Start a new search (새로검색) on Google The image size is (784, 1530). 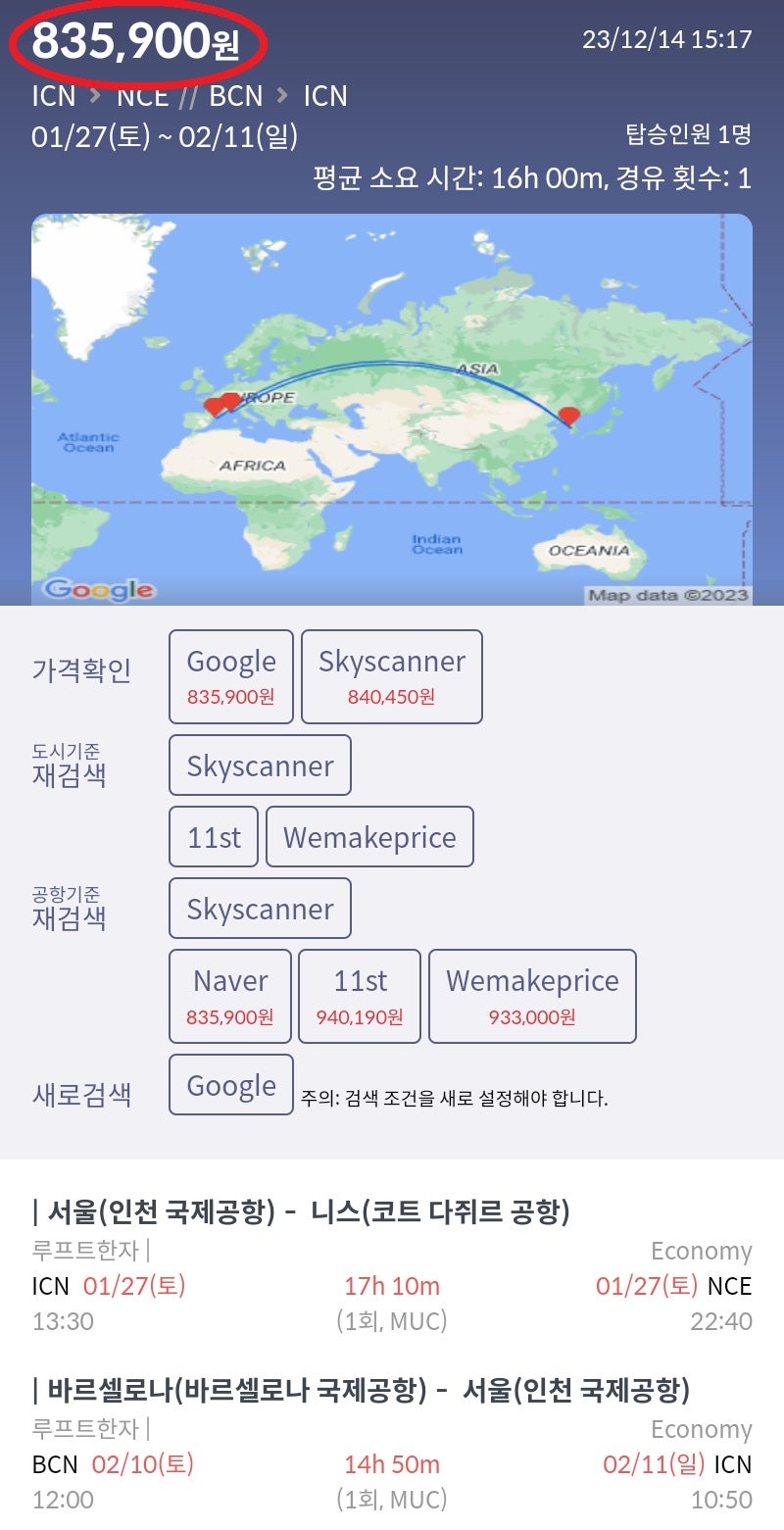[x=231, y=1085]
